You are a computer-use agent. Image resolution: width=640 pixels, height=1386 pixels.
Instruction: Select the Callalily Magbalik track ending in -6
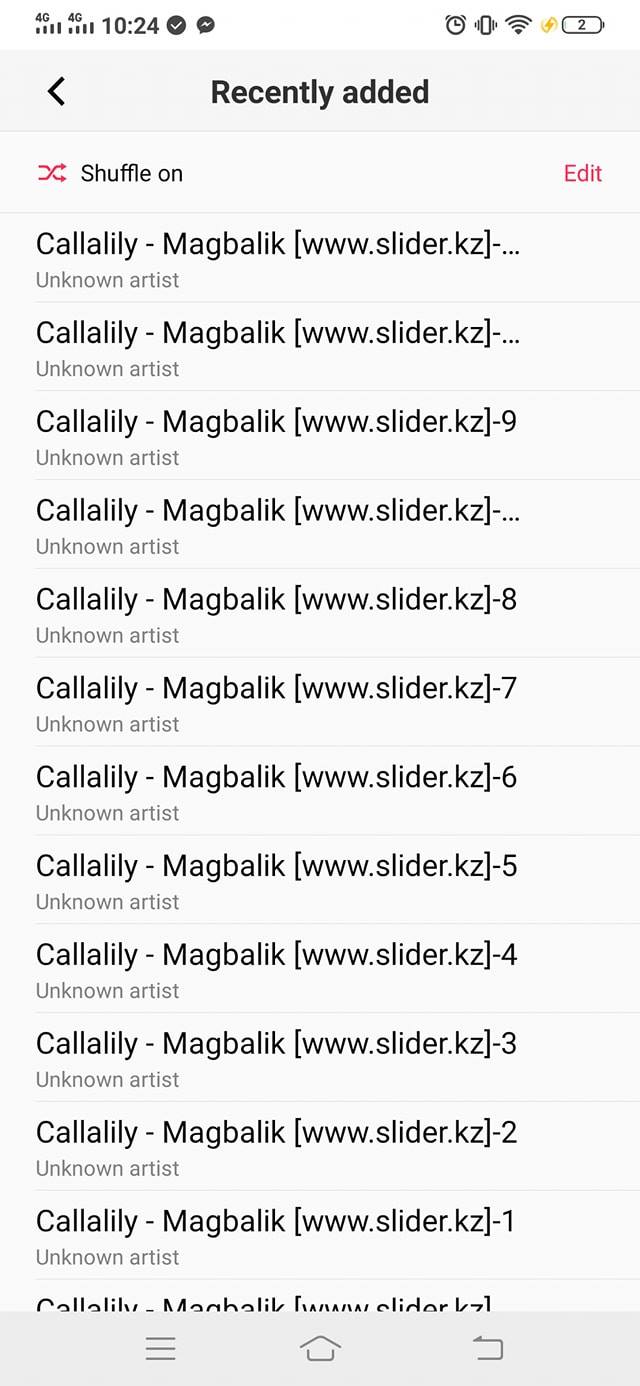tap(320, 791)
